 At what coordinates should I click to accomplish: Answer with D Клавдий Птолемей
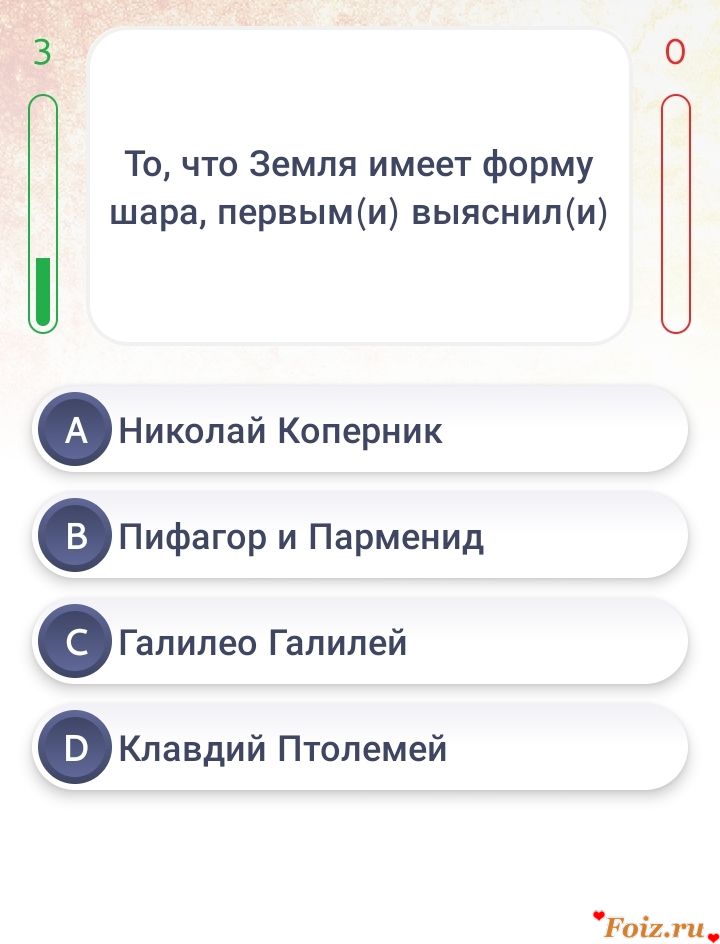360,748
